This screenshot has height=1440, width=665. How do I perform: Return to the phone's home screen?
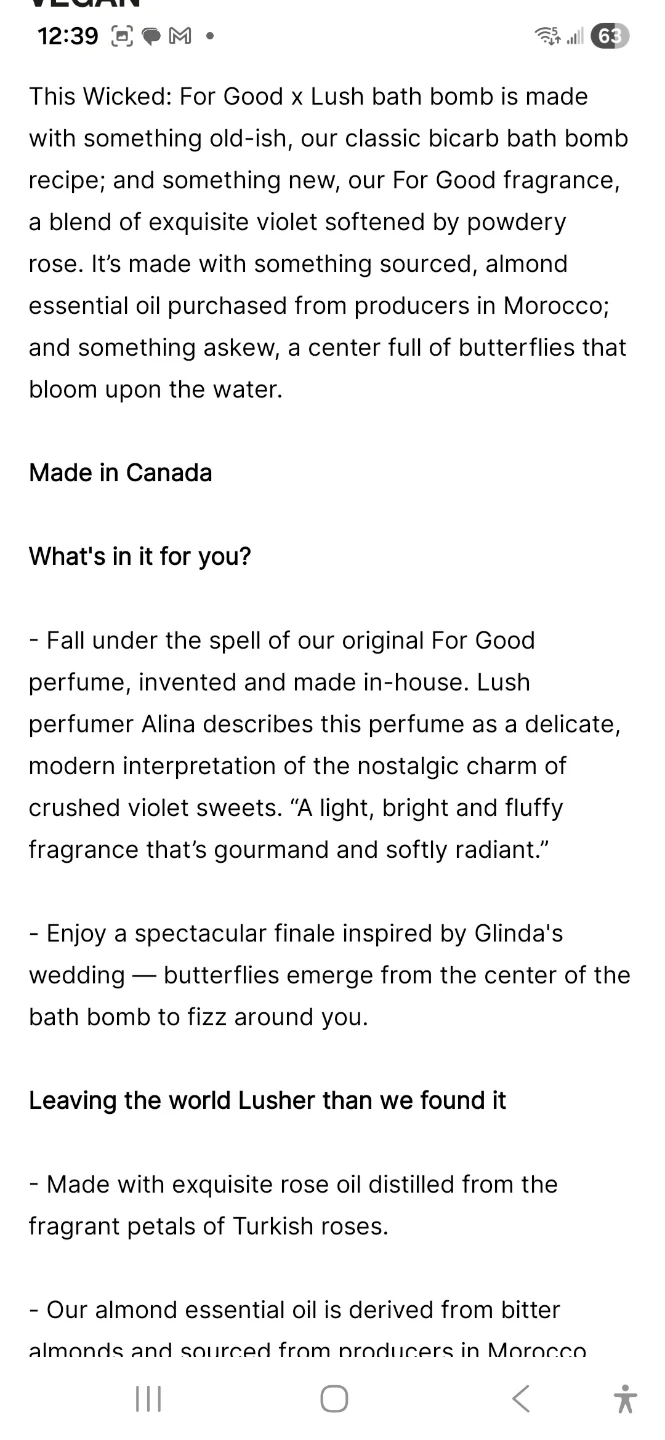[x=334, y=1398]
